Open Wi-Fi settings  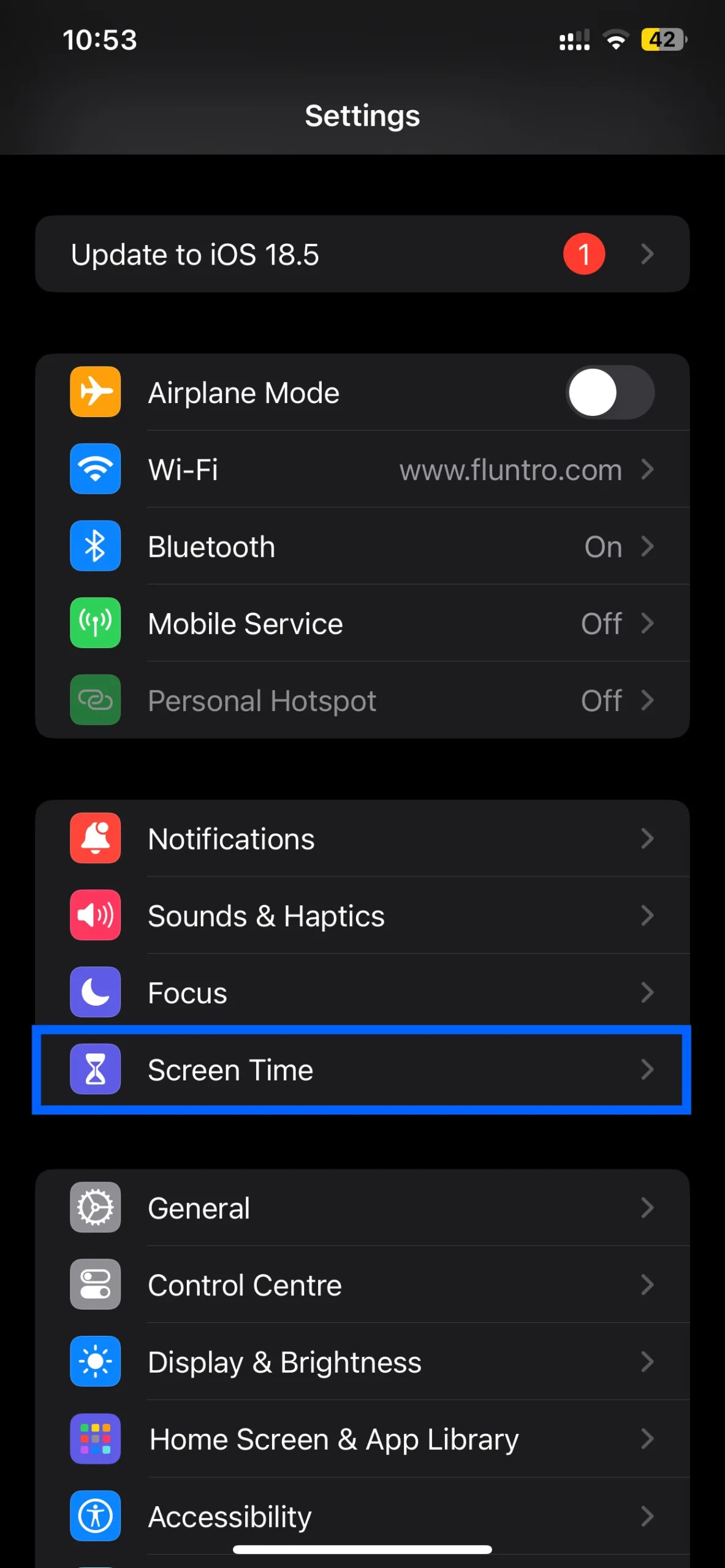tap(362, 470)
